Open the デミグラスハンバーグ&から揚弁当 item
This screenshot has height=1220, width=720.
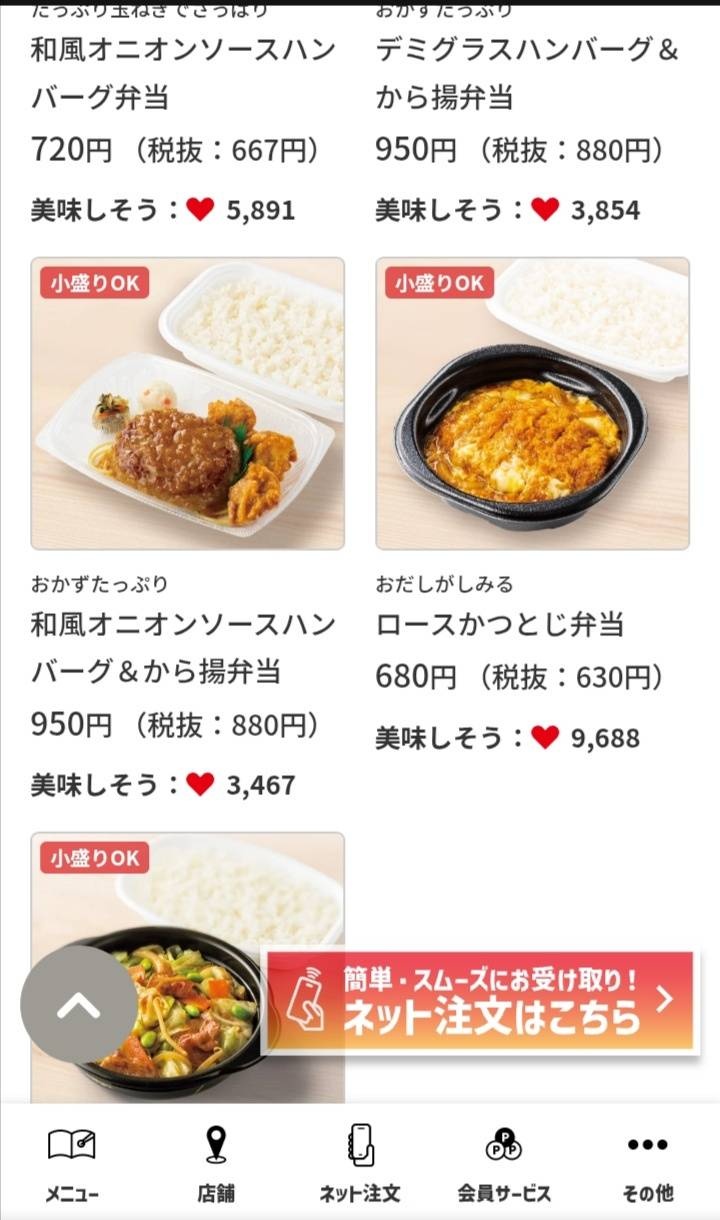527,74
